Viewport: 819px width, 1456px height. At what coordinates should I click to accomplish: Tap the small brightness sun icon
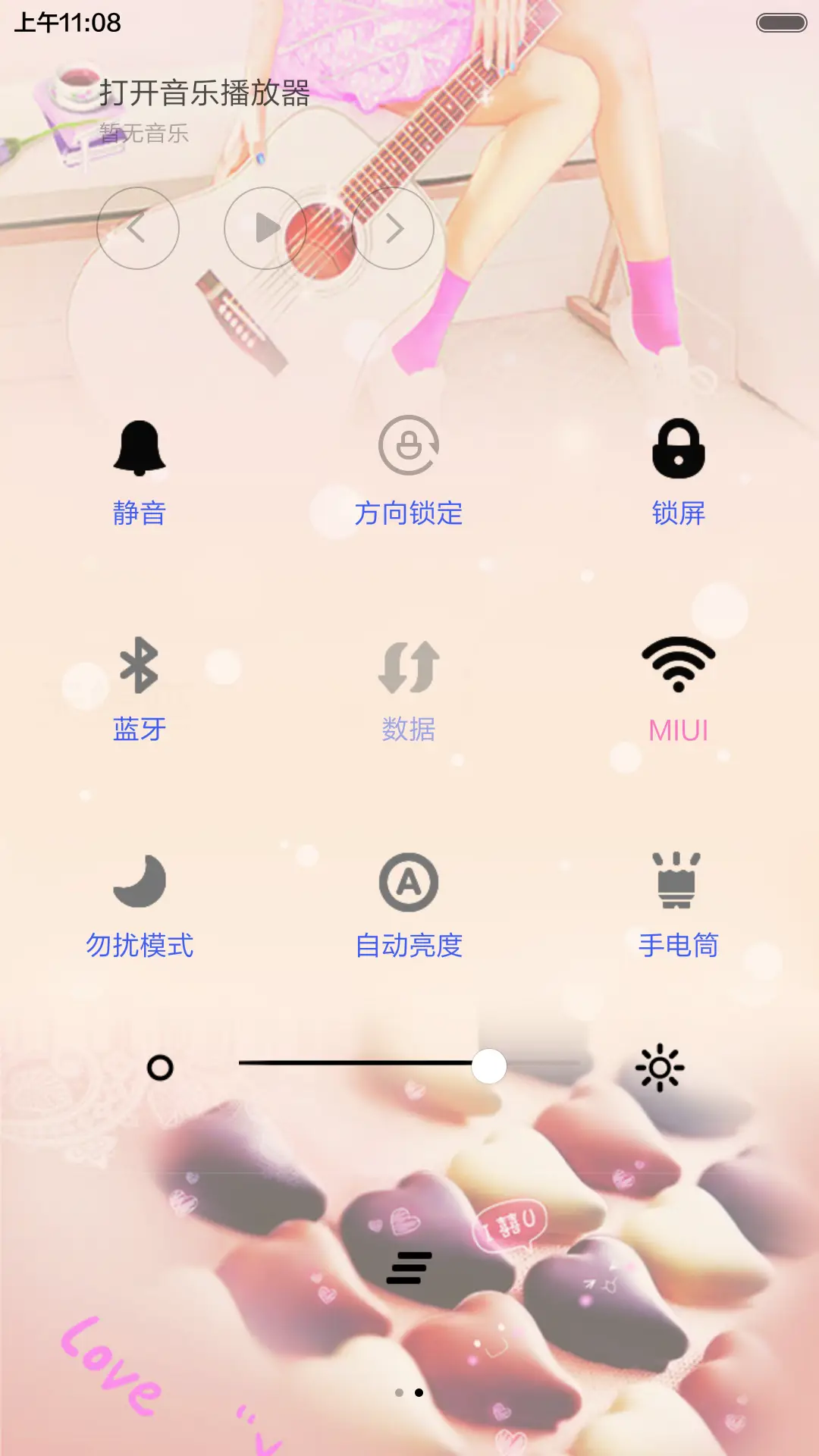coord(661,1068)
